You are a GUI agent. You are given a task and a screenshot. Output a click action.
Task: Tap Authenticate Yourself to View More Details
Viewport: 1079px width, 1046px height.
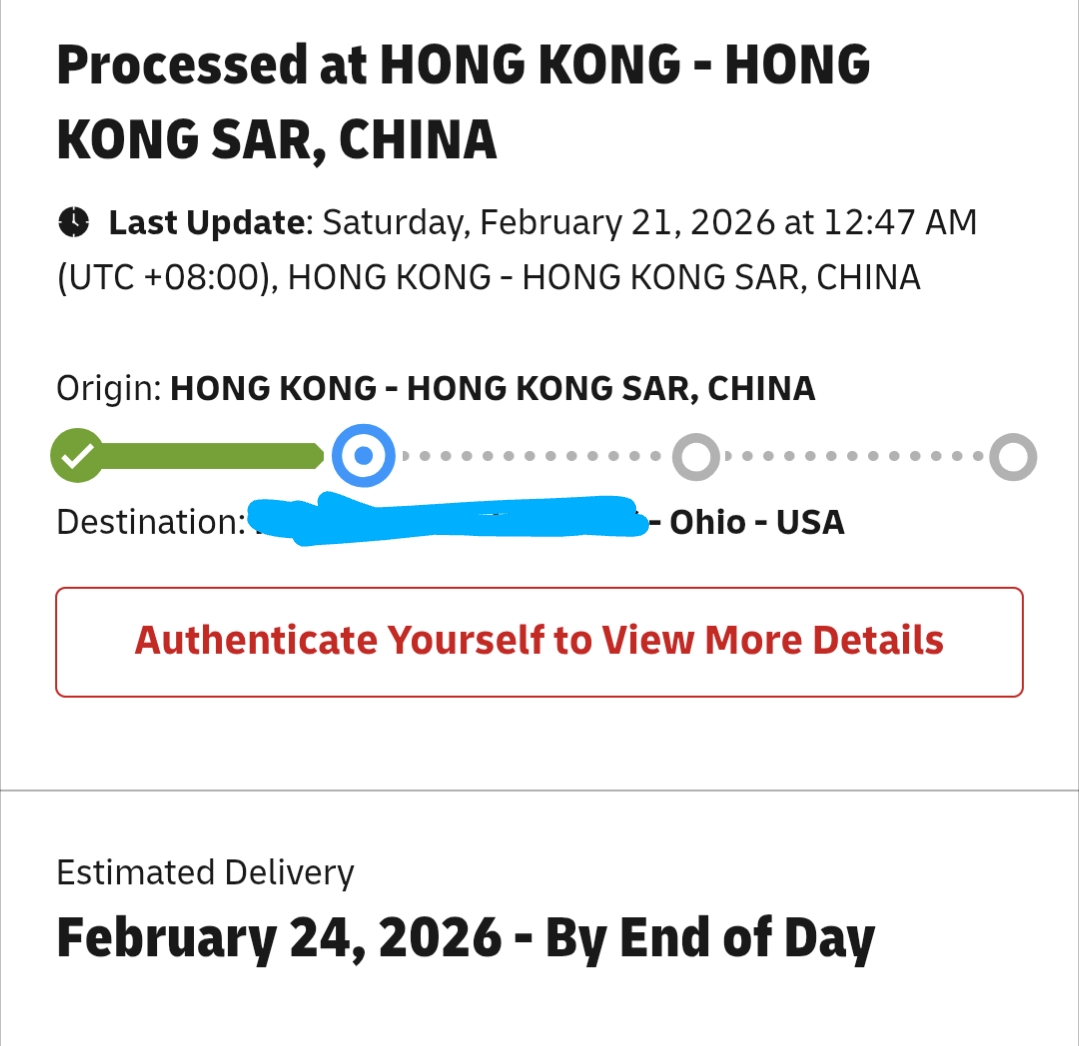pyautogui.click(x=539, y=641)
